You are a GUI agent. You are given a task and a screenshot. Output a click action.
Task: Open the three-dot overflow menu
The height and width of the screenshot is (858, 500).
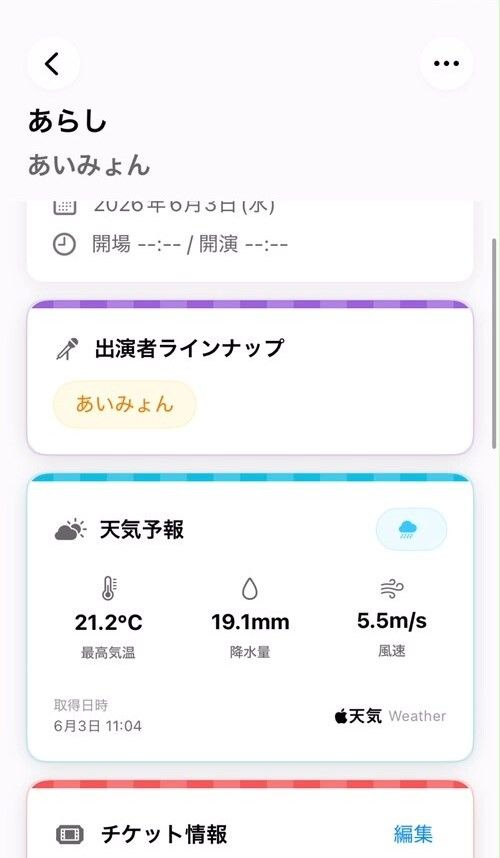point(446,63)
